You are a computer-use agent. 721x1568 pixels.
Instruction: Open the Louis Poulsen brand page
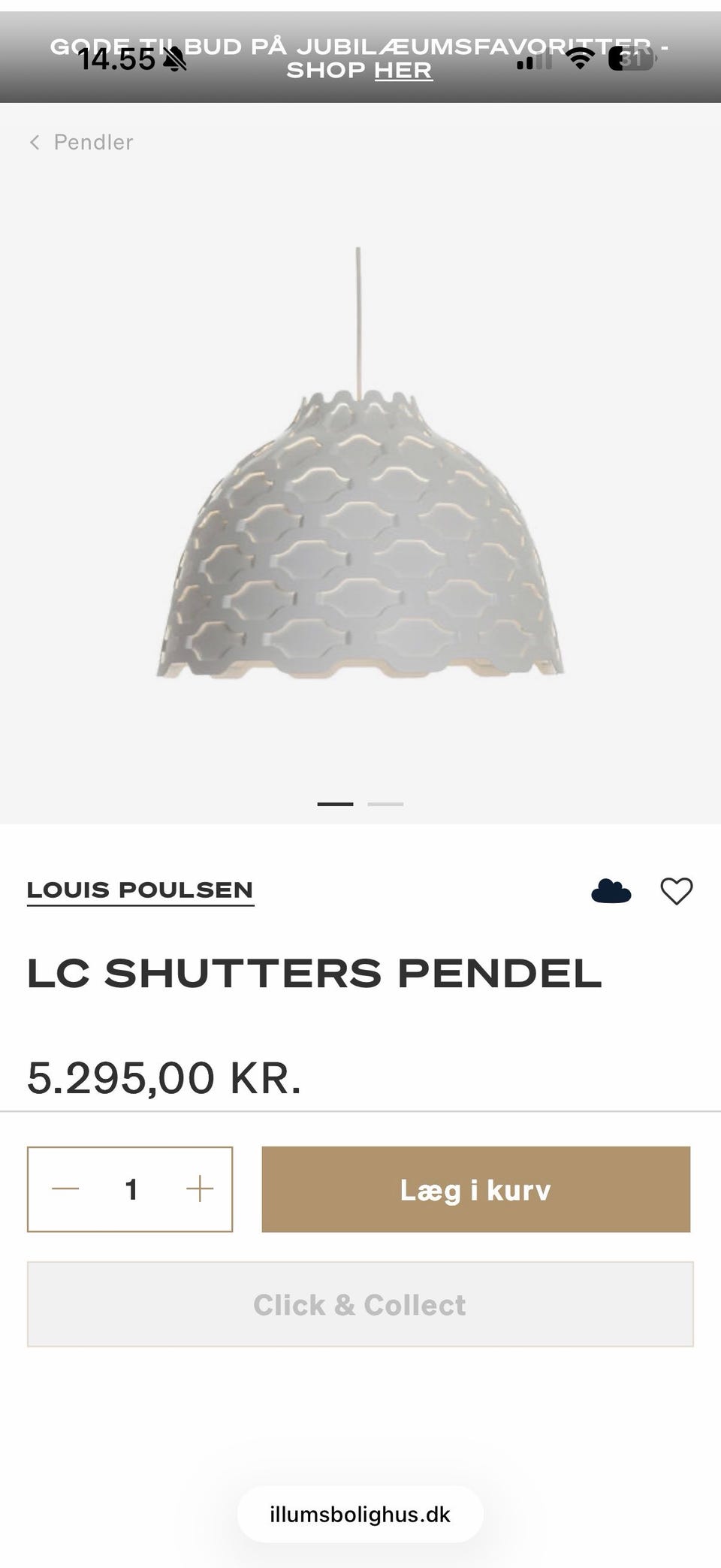pos(140,890)
